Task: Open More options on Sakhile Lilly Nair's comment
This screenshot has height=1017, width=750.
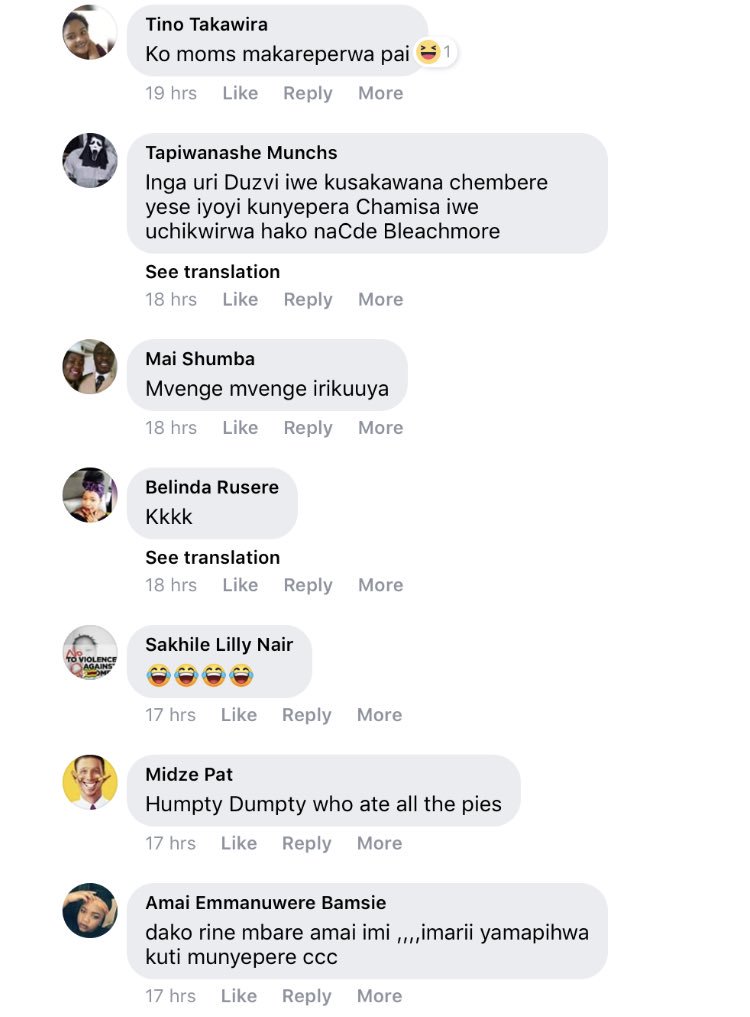Action: pos(379,715)
